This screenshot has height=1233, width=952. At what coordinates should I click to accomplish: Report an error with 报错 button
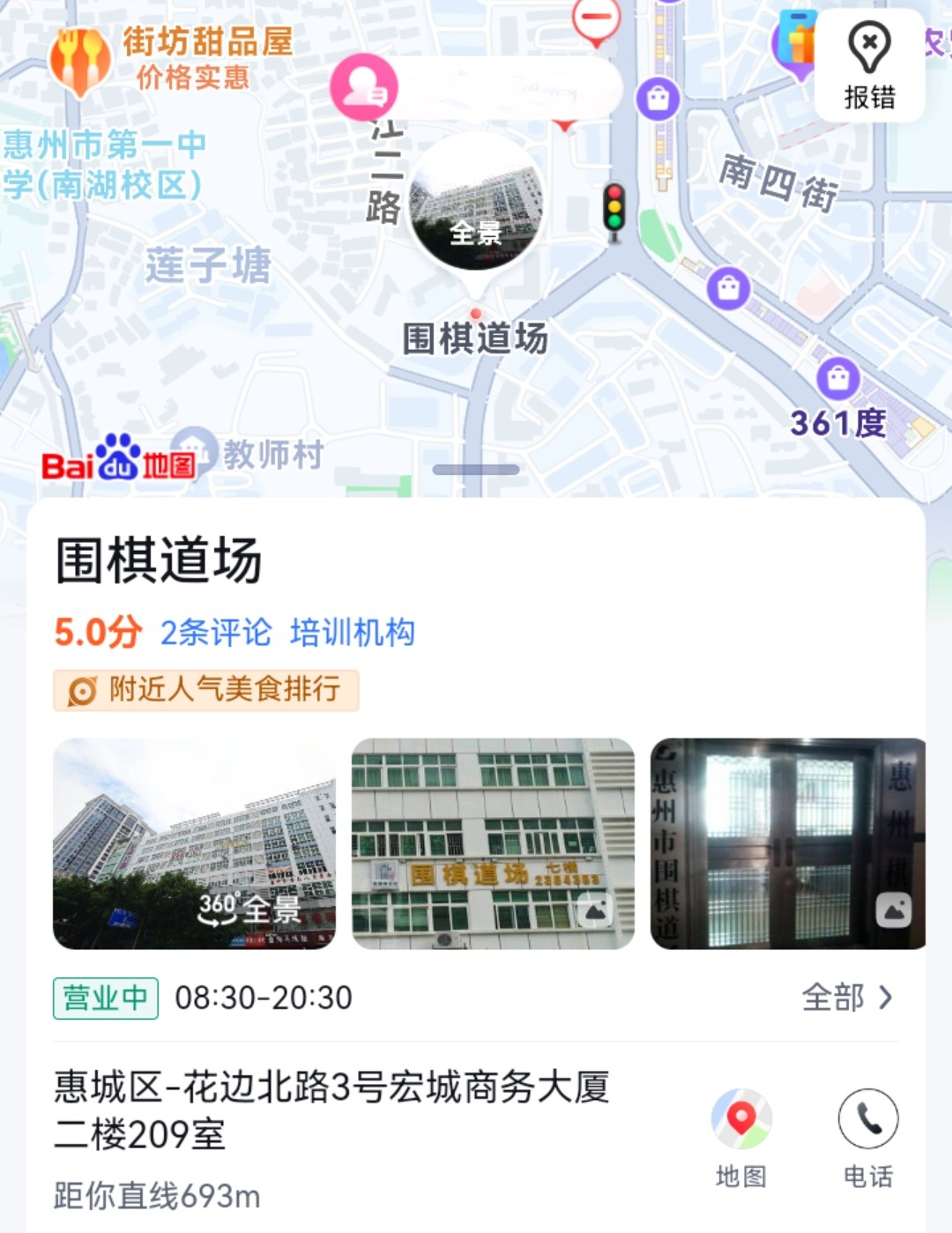click(x=869, y=66)
